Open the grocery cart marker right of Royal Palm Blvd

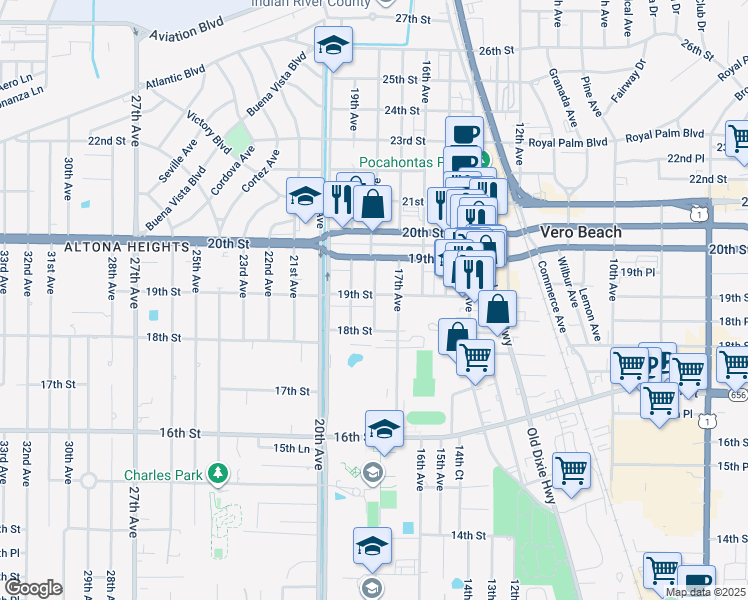[x=738, y=143]
